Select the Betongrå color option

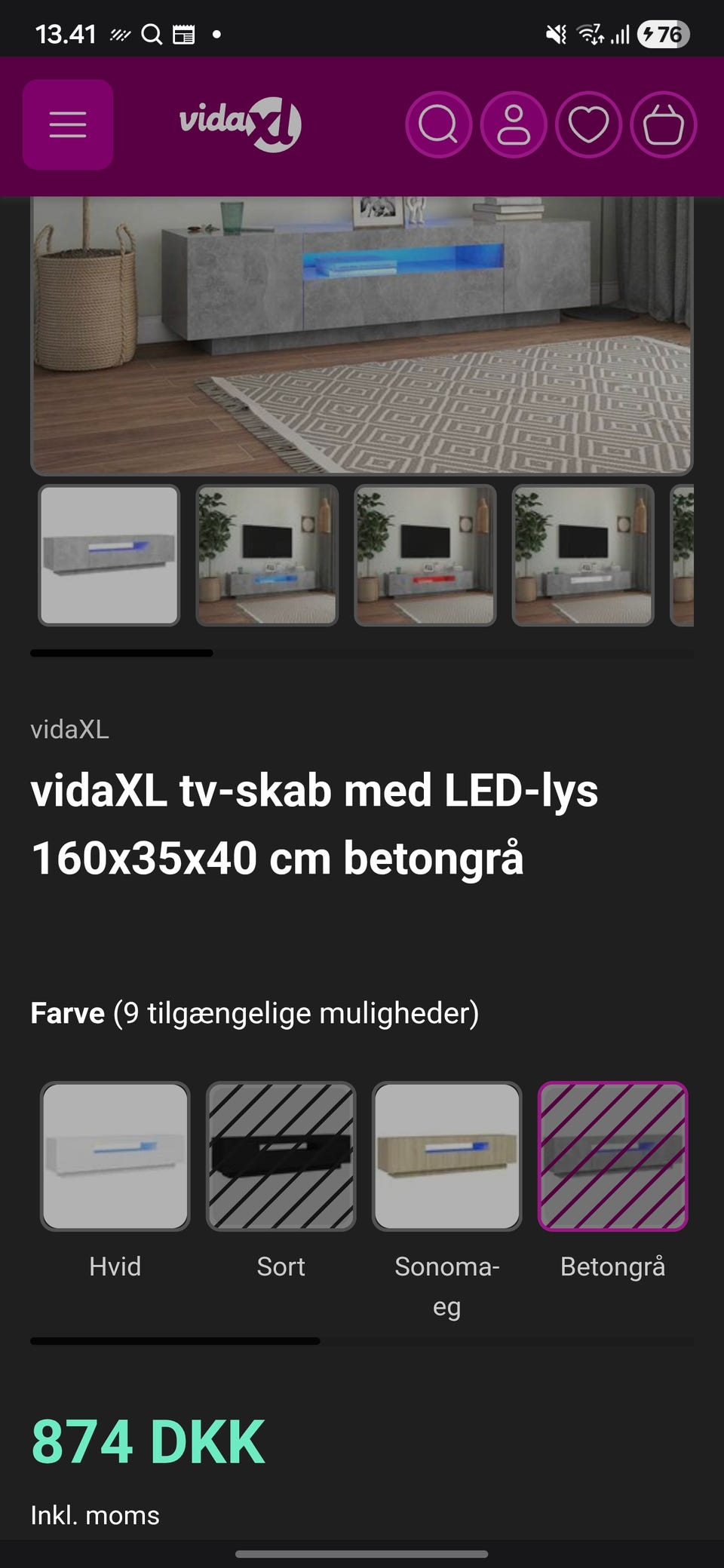tap(612, 1156)
